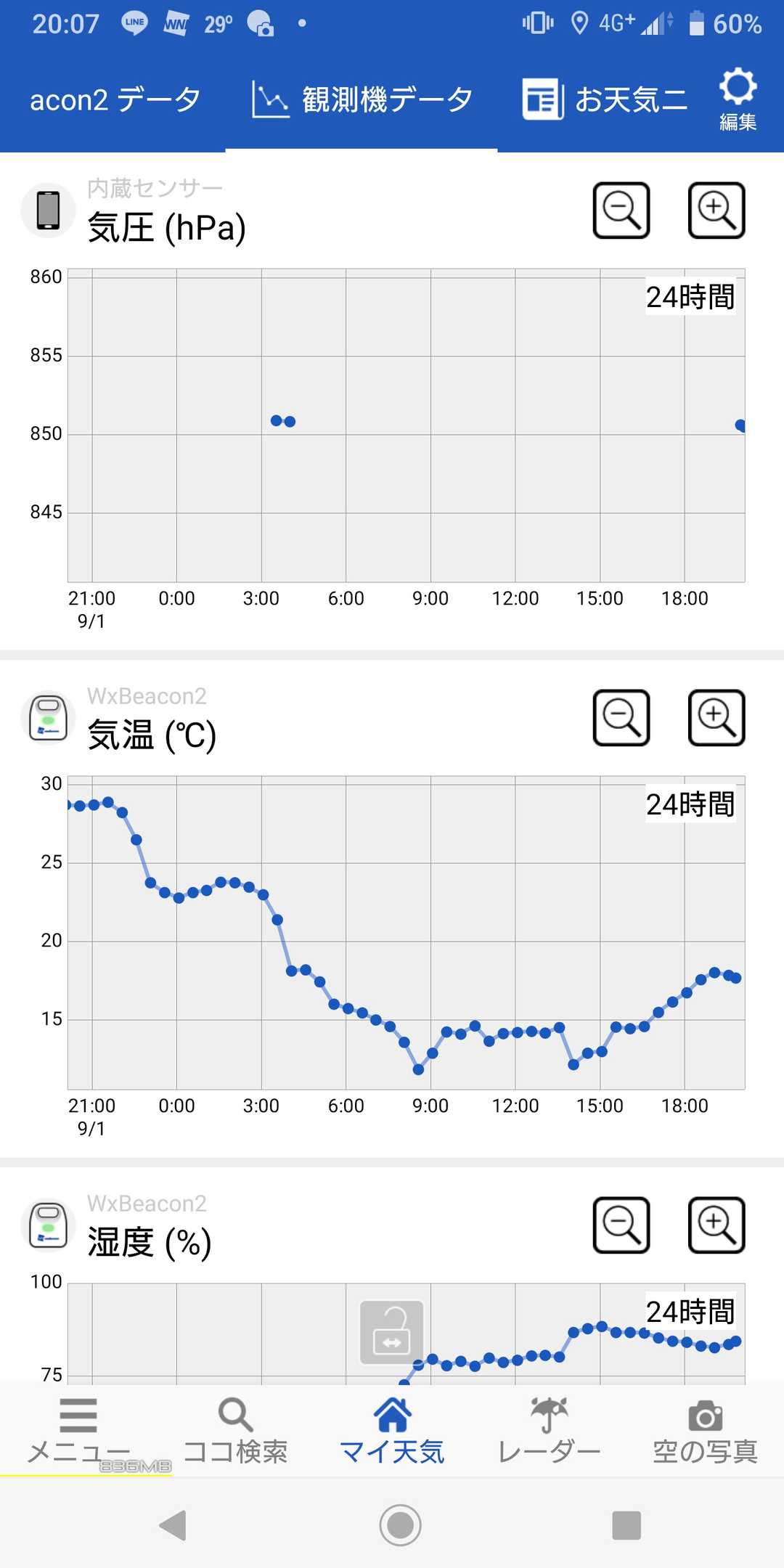Go back with the system back button

click(173, 1525)
